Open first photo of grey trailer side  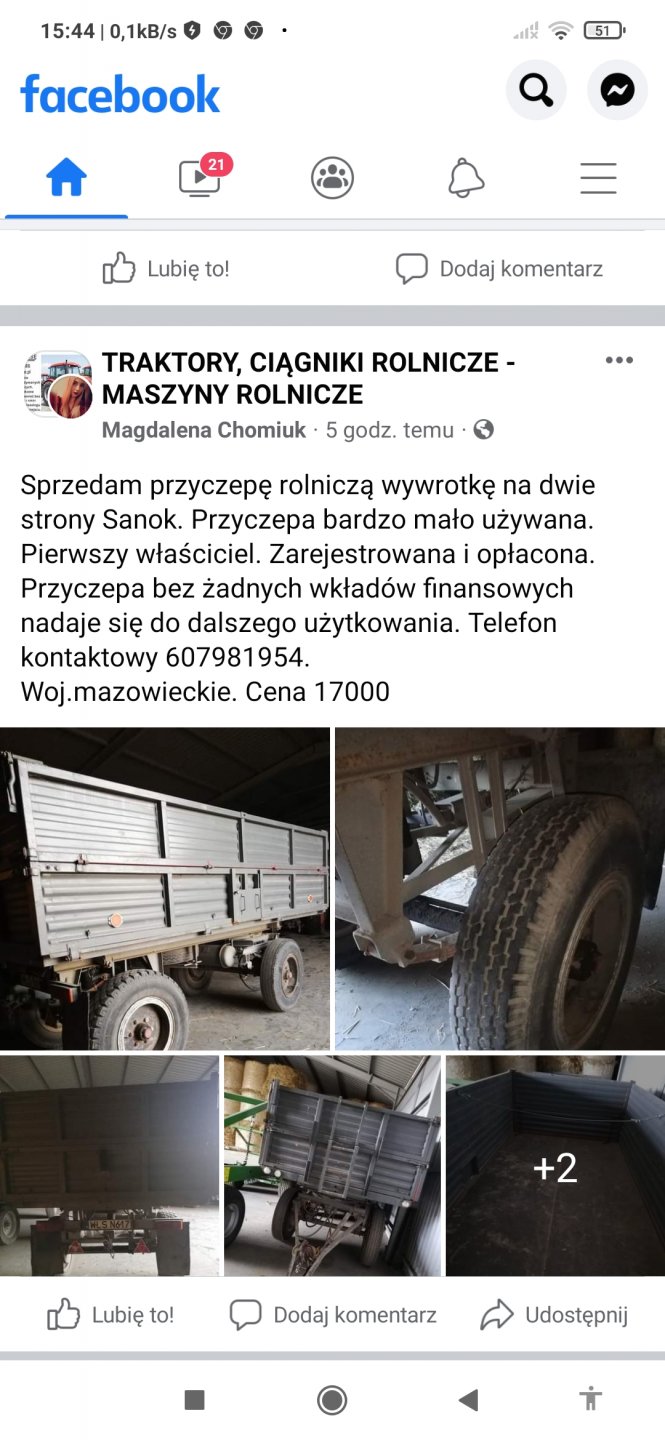pyautogui.click(x=165, y=888)
